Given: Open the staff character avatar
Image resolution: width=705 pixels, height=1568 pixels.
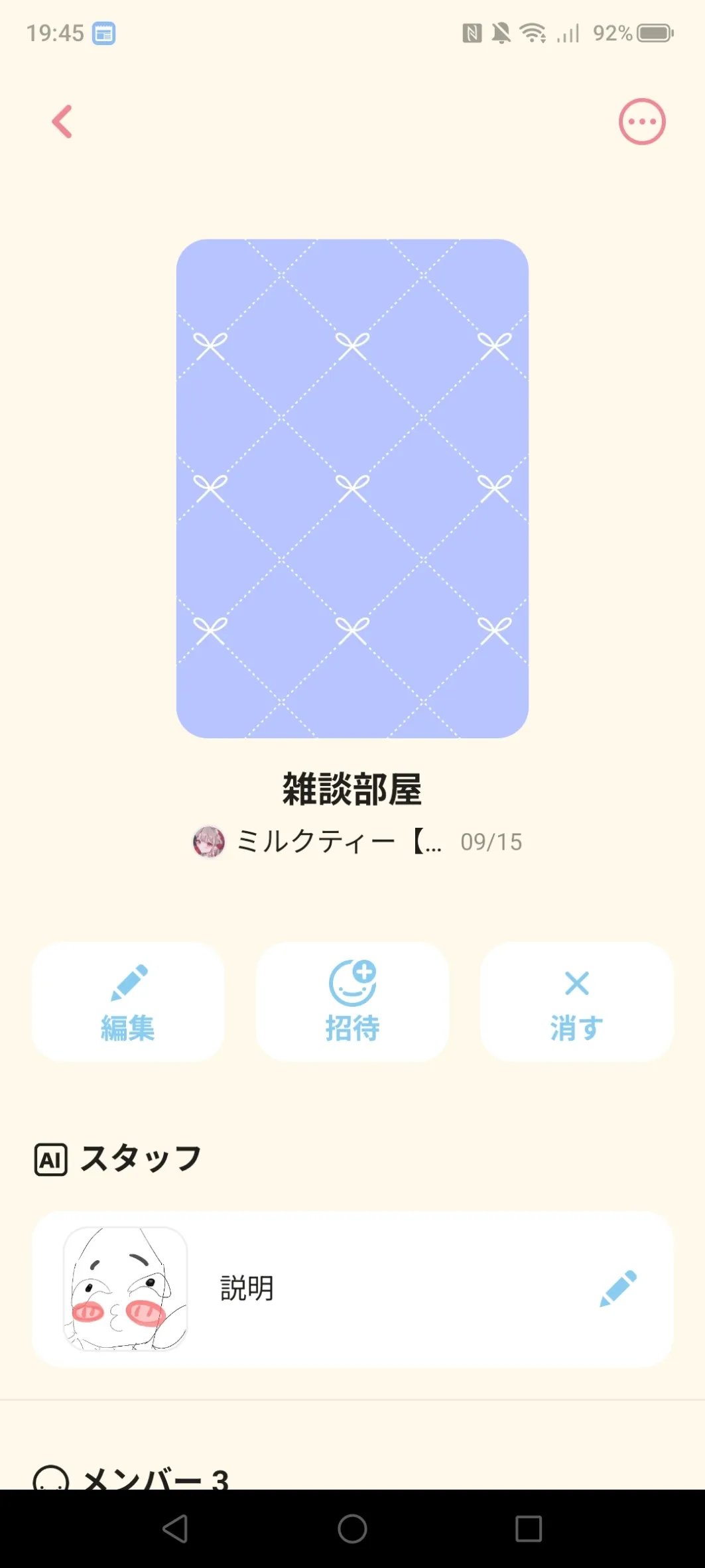Looking at the screenshot, I should click(125, 1288).
